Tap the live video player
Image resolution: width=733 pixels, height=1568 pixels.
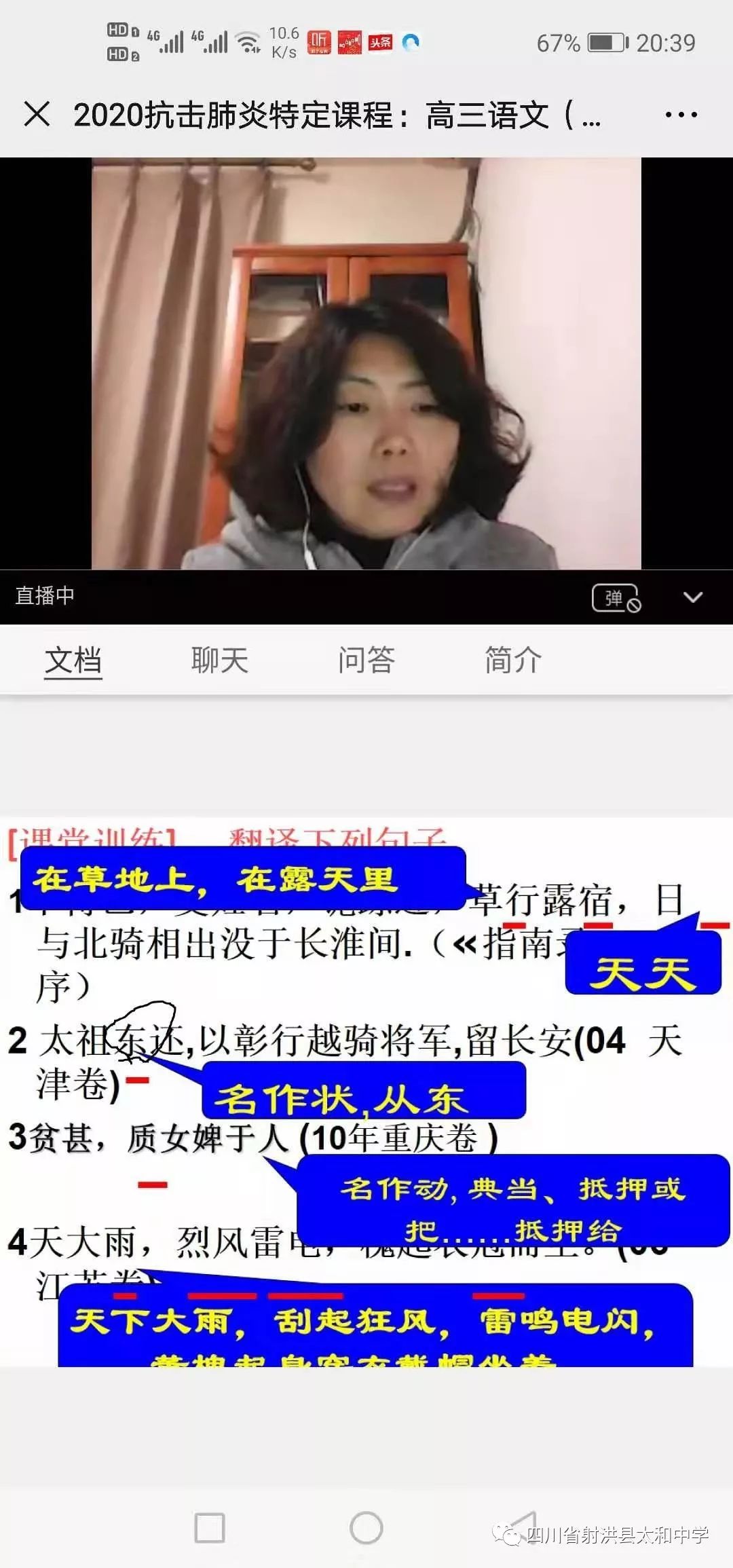click(366, 363)
